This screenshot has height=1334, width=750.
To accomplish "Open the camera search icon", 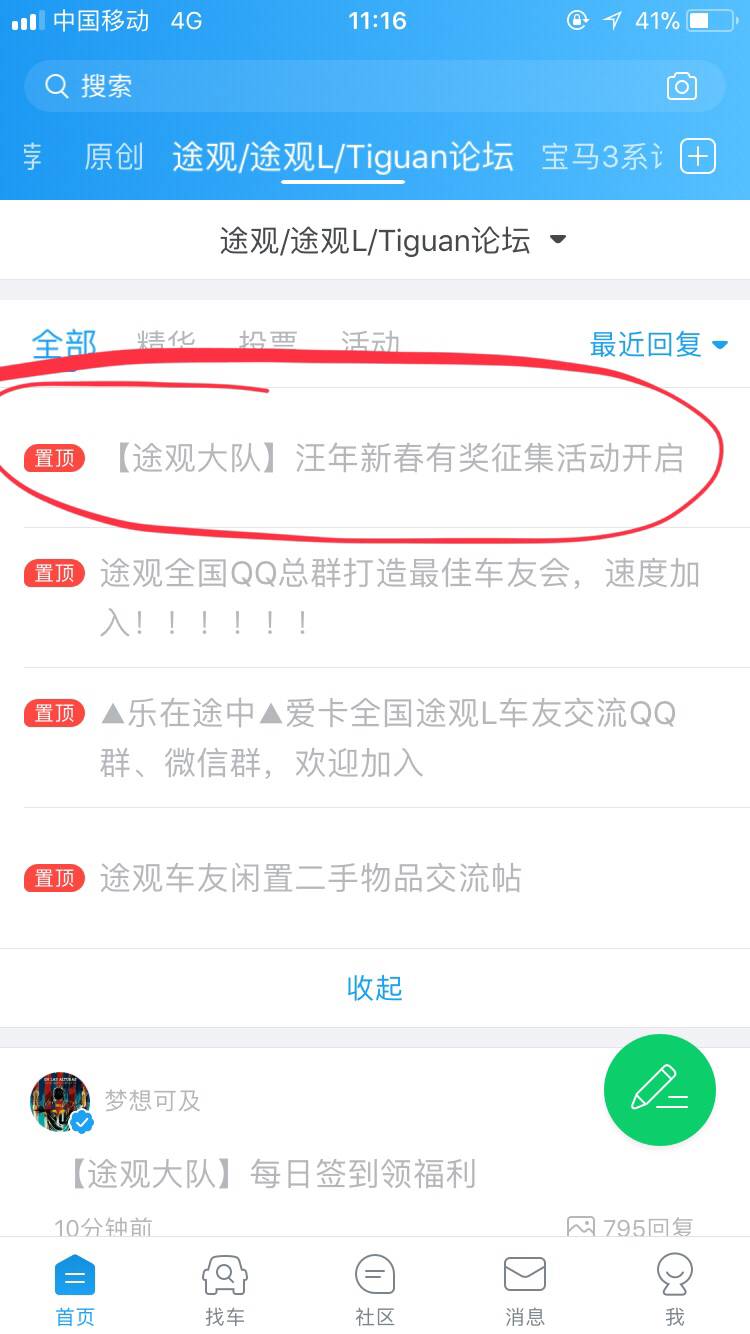I will click(x=681, y=86).
